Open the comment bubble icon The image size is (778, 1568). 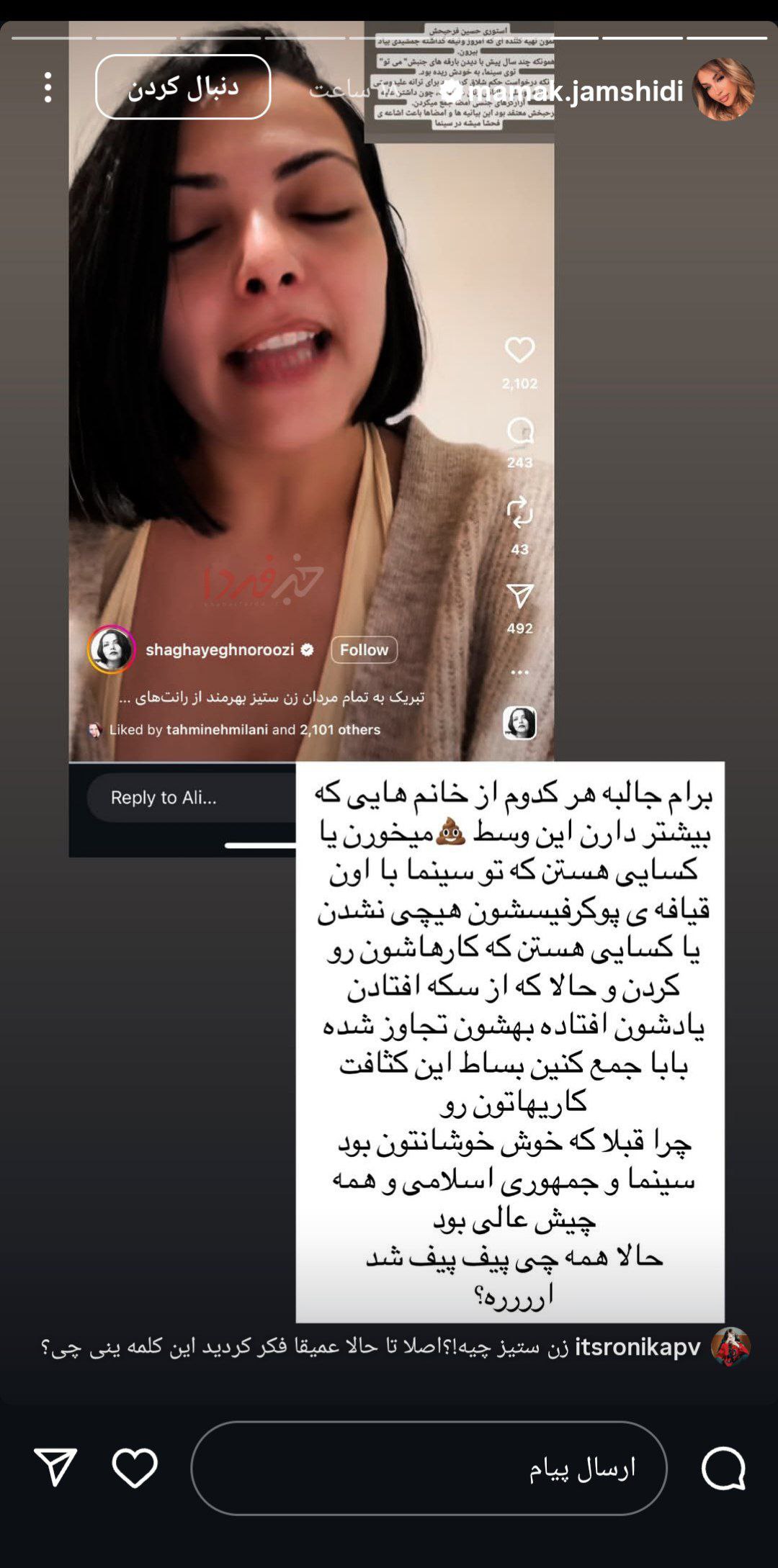(723, 1468)
